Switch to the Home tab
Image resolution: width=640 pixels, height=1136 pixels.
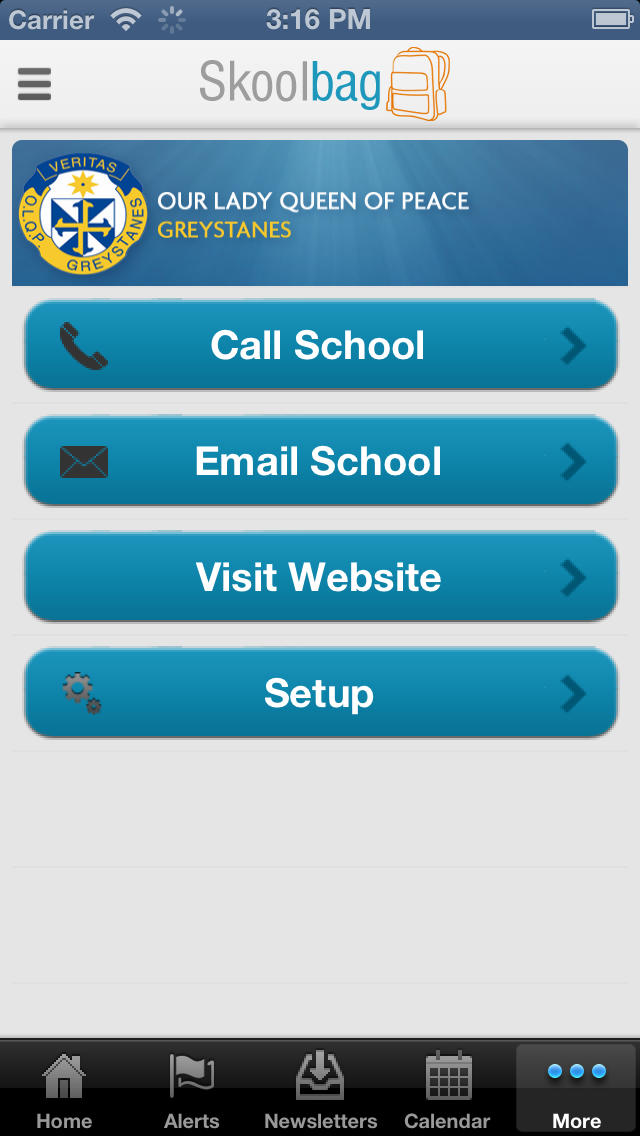(x=64, y=1088)
